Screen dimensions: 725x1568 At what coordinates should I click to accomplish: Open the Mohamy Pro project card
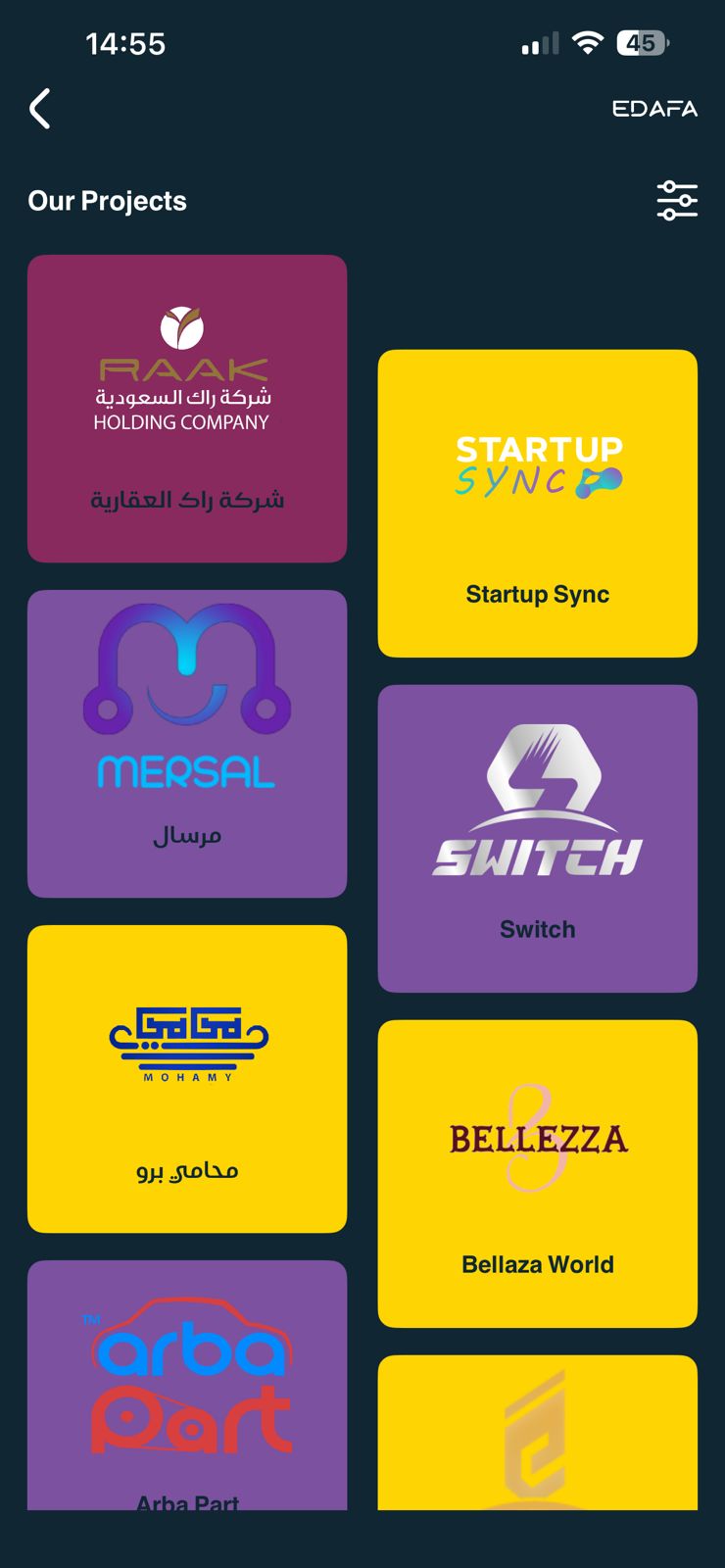pyautogui.click(x=187, y=1078)
